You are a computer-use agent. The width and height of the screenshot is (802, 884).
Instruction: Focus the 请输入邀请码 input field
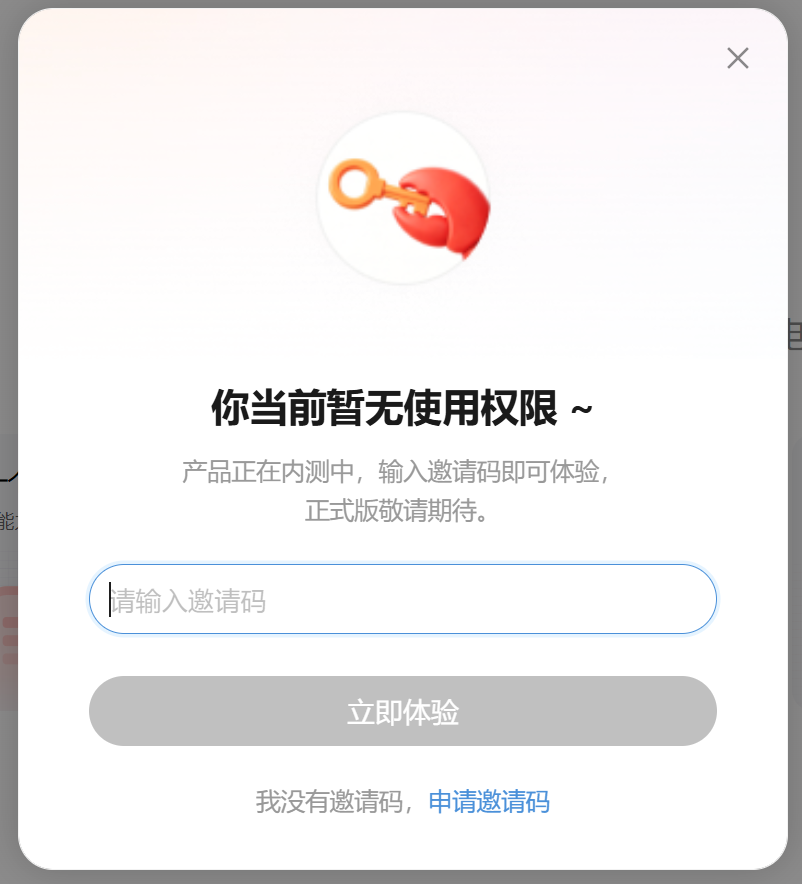coord(402,600)
